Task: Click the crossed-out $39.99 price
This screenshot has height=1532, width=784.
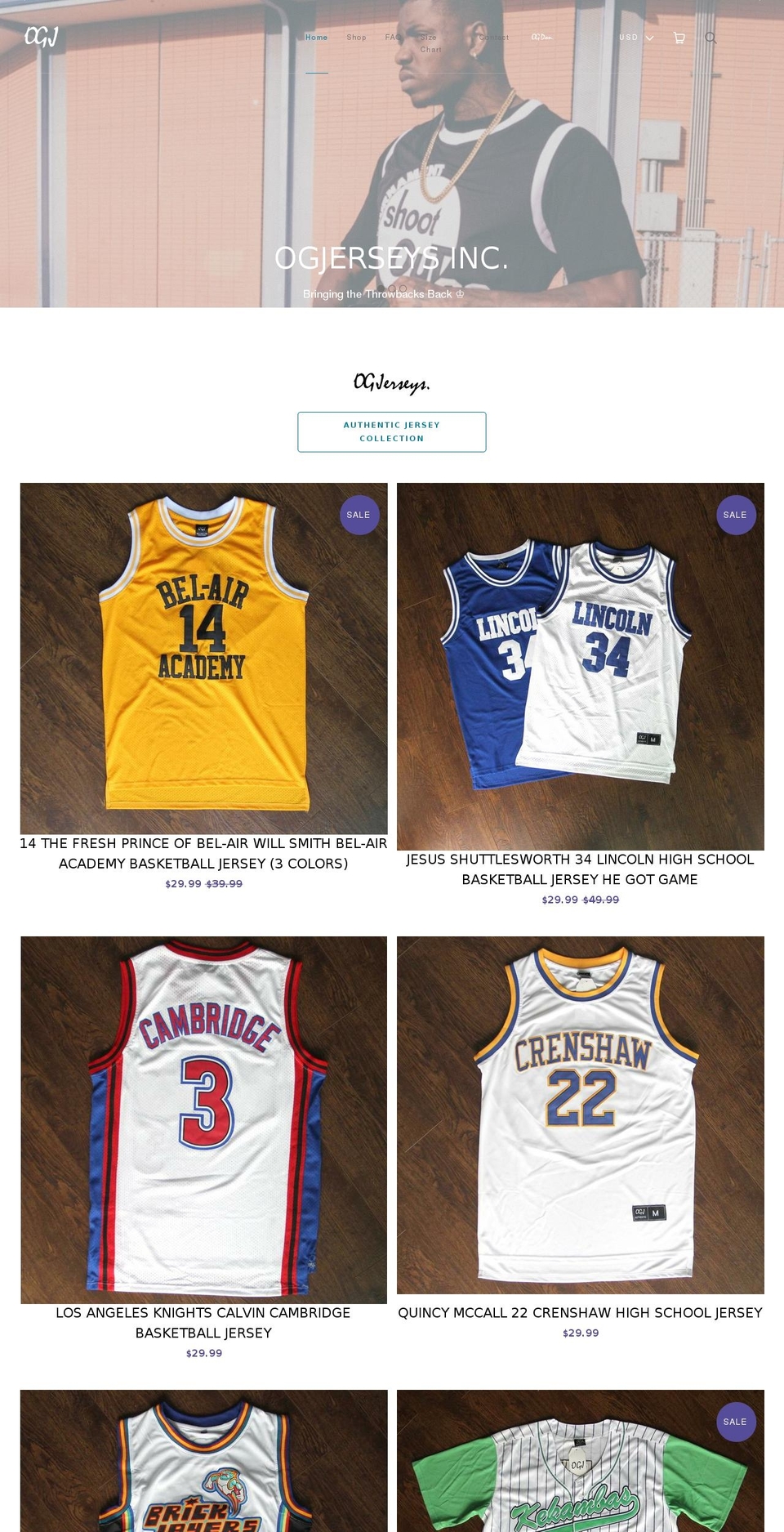Action: [x=224, y=883]
